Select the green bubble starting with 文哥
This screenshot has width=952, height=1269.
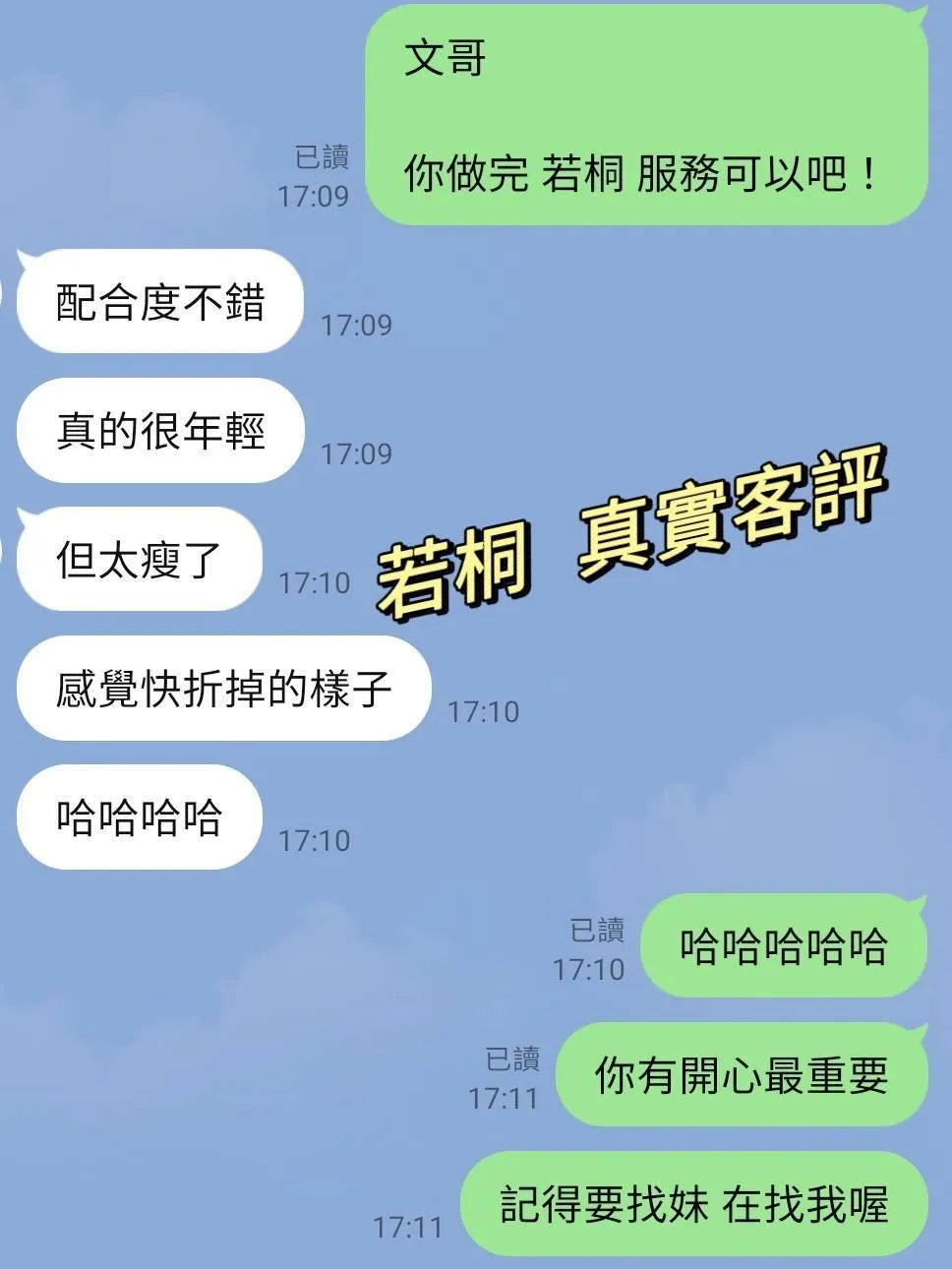tap(652, 113)
